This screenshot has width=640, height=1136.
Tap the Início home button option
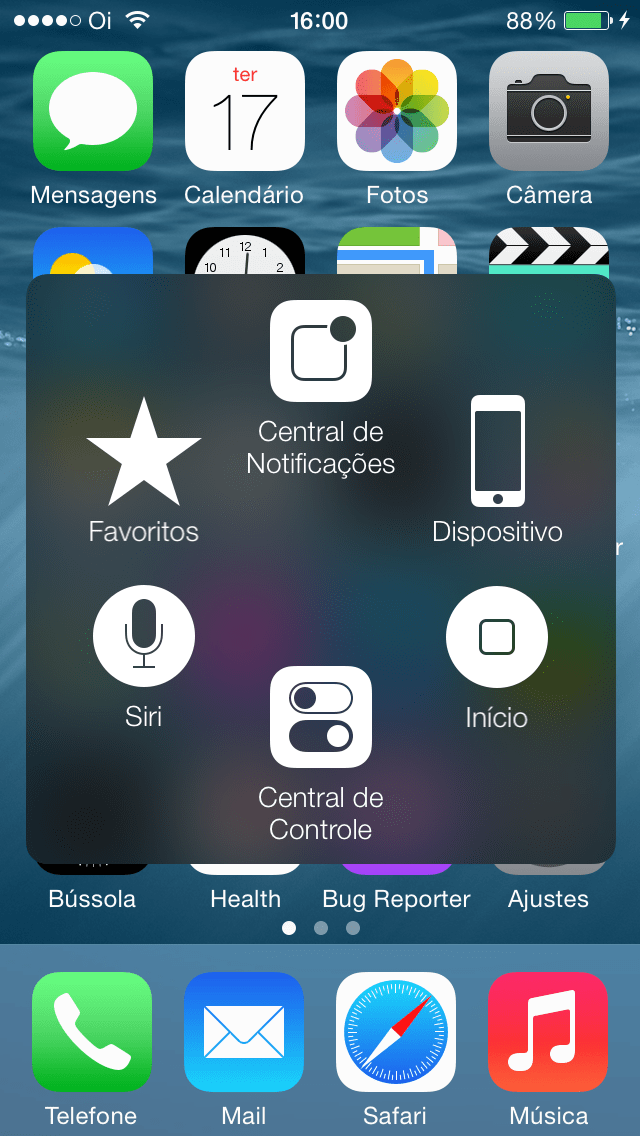[497, 637]
